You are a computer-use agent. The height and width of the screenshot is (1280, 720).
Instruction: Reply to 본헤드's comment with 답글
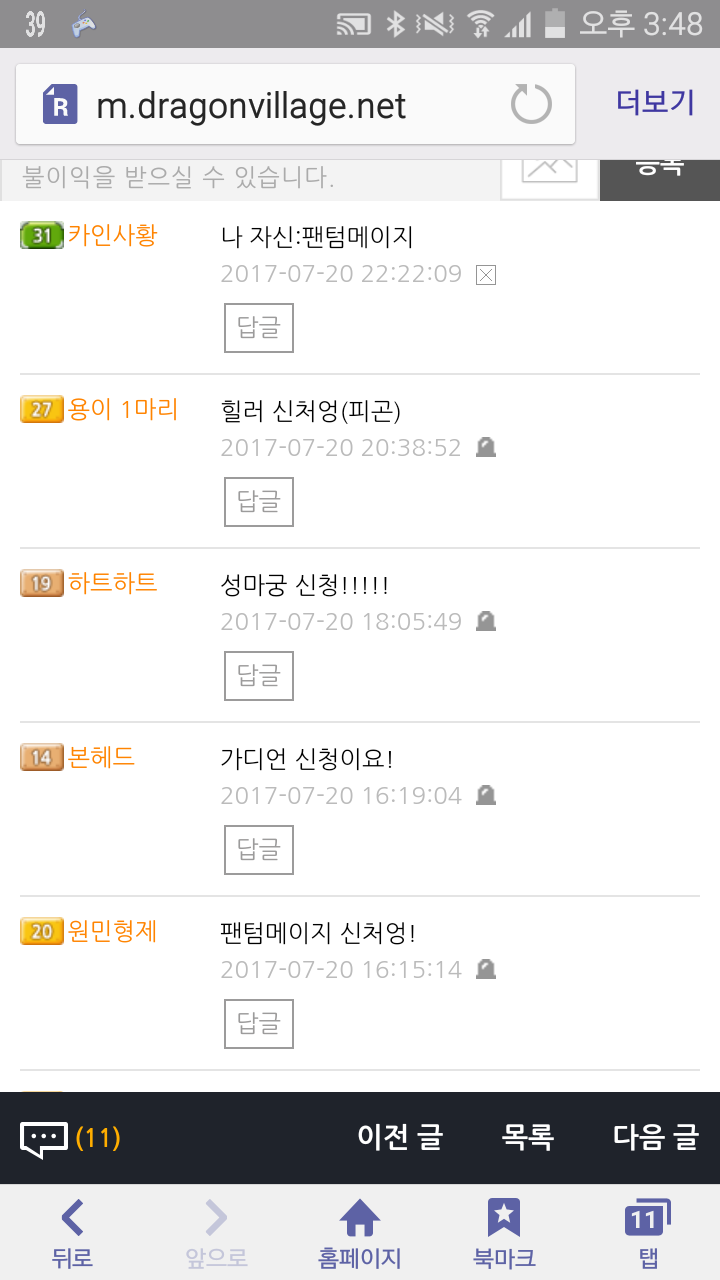259,850
